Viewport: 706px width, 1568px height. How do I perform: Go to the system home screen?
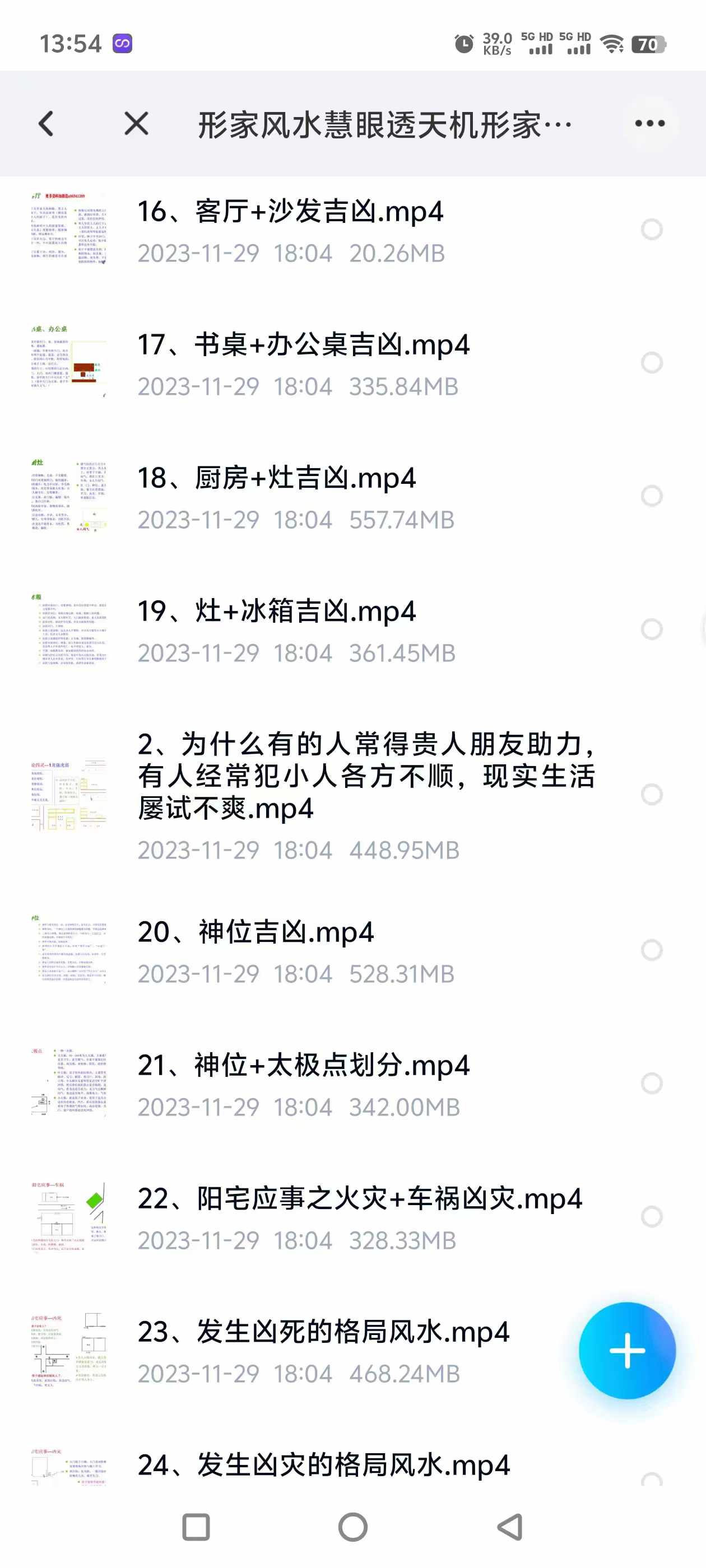click(x=352, y=1527)
